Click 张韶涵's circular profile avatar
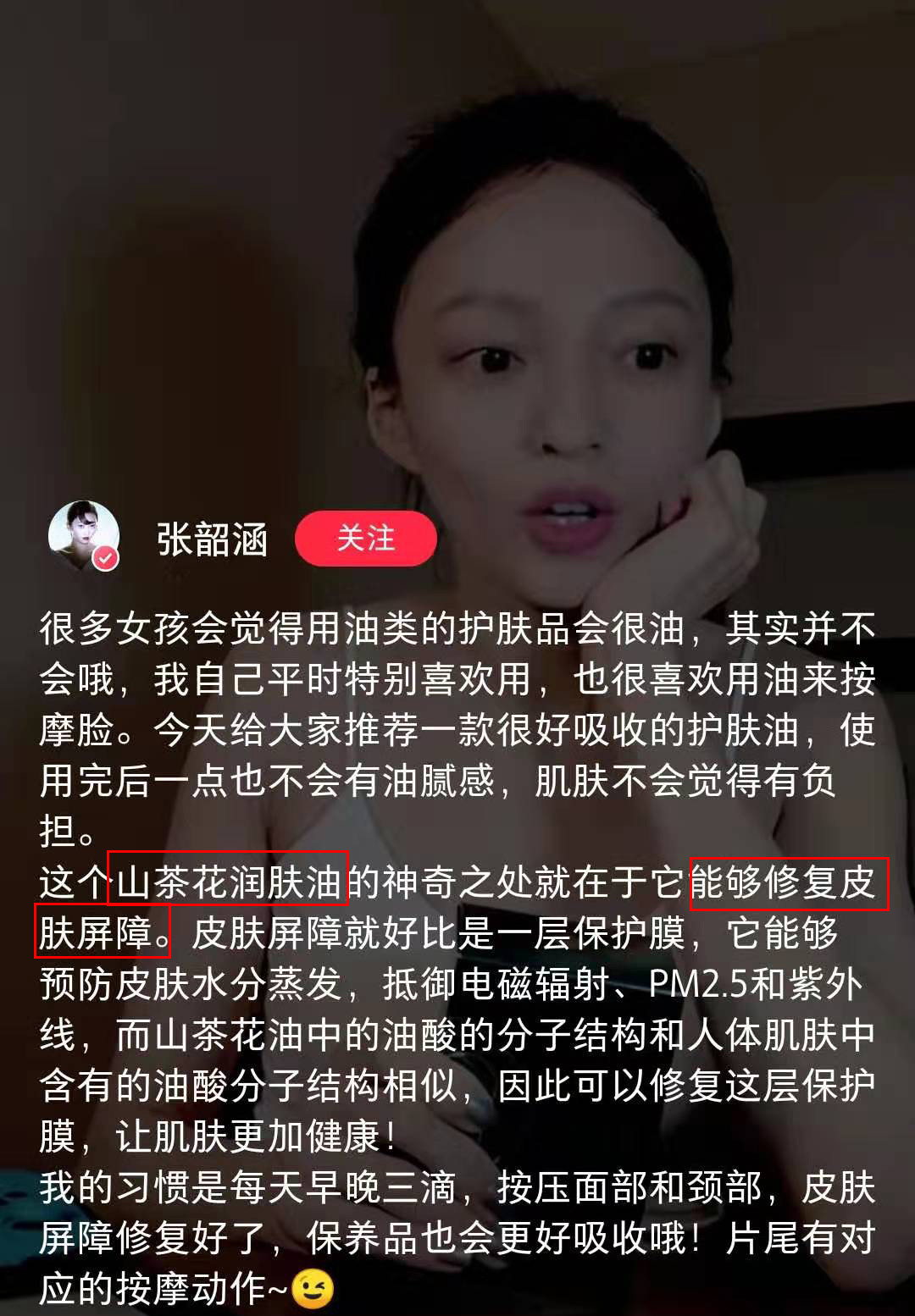The height and width of the screenshot is (1316, 915). coord(82,536)
